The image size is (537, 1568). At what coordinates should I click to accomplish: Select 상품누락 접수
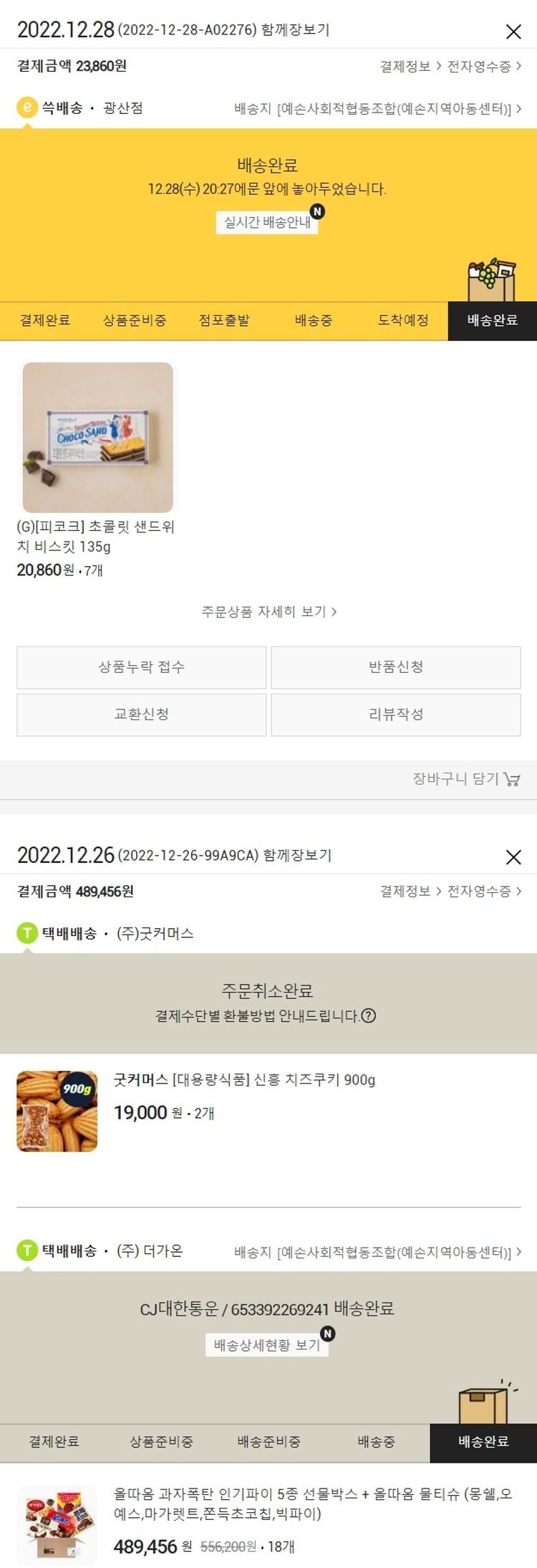tap(142, 667)
